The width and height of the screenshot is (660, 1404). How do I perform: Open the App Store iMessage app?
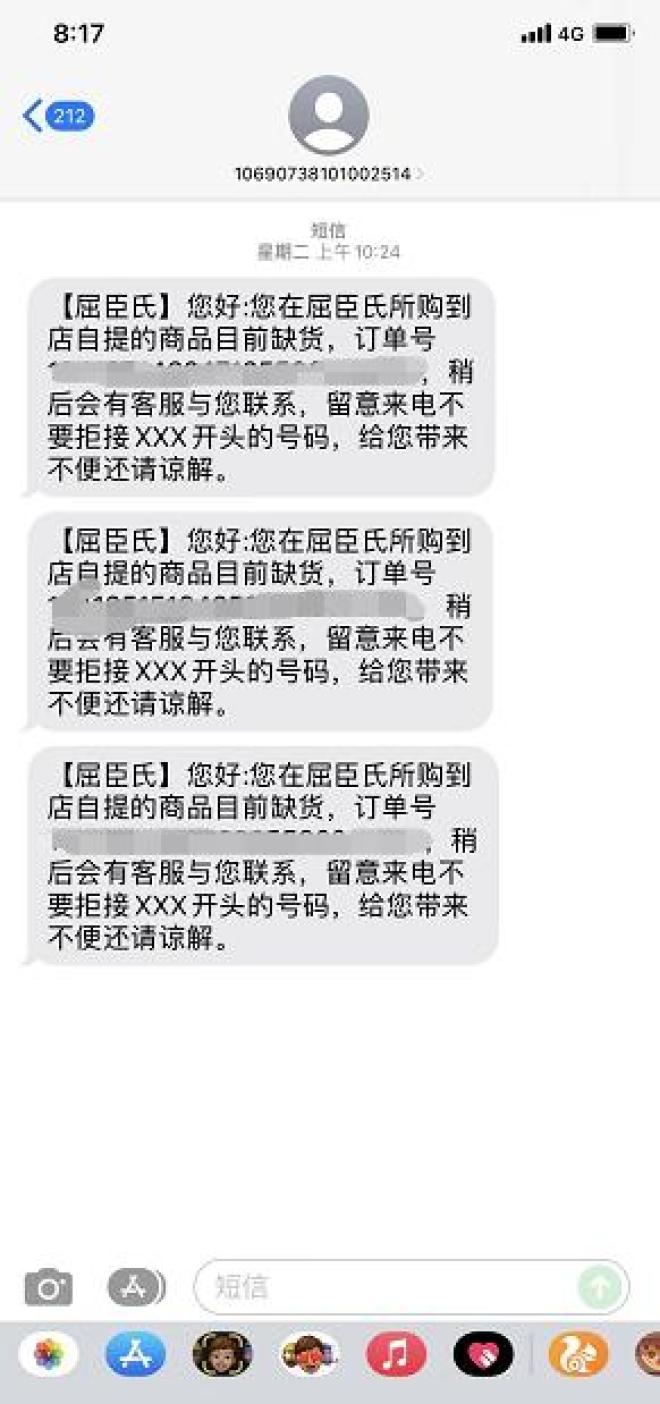point(135,1356)
